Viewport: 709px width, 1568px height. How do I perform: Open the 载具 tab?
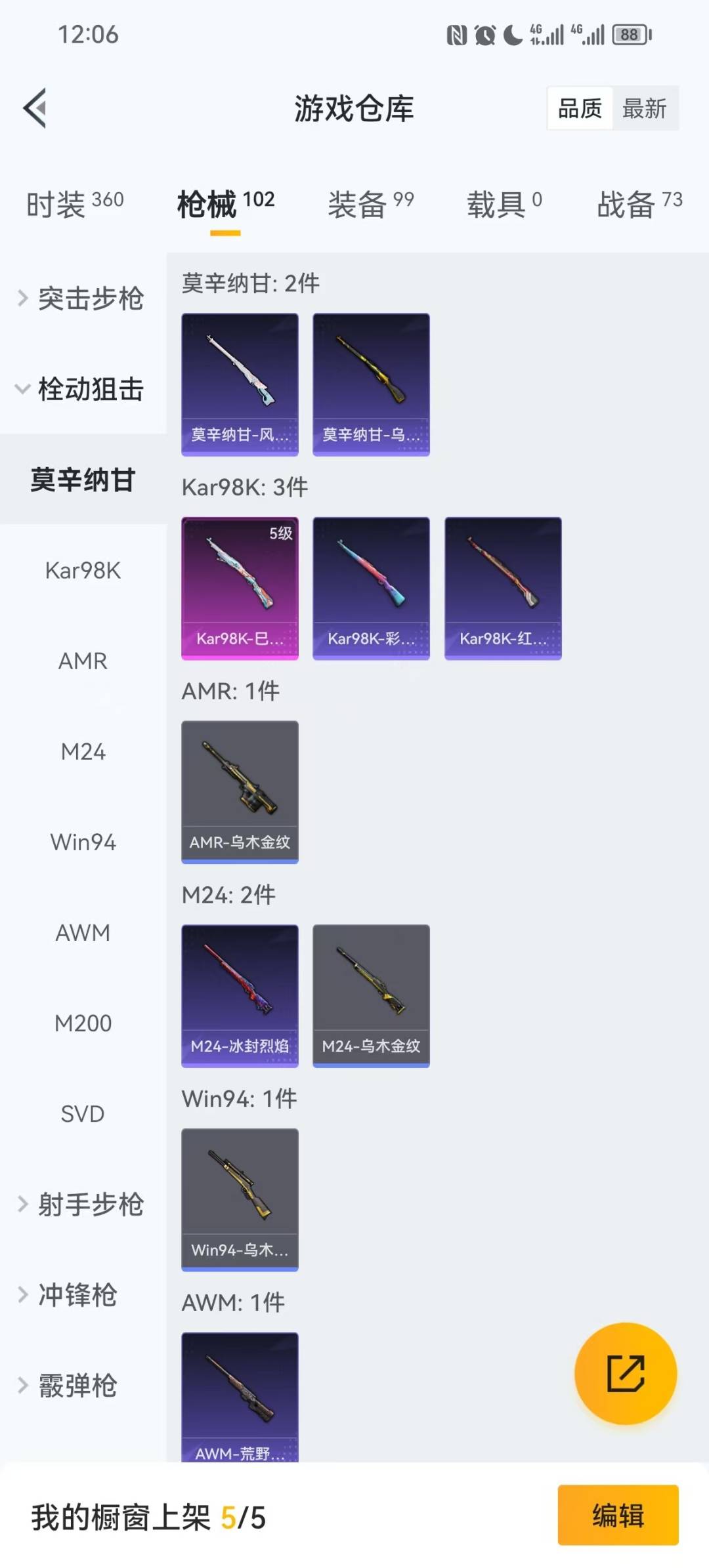[x=504, y=204]
